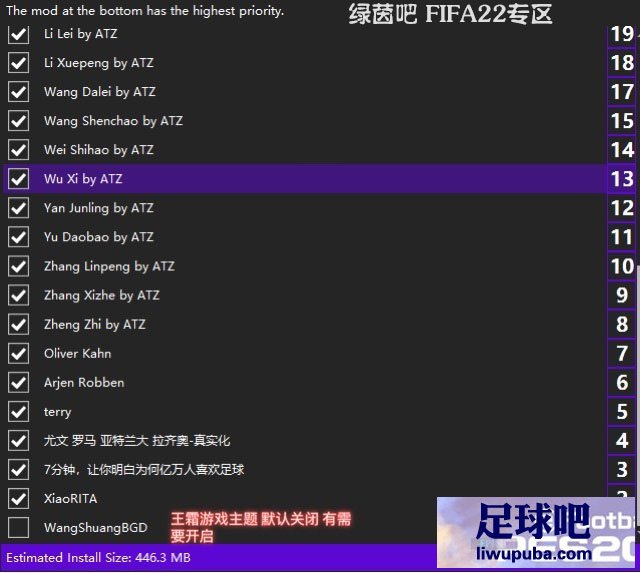Uncheck the Oliver Kahn mod
640x573 pixels.
point(18,353)
